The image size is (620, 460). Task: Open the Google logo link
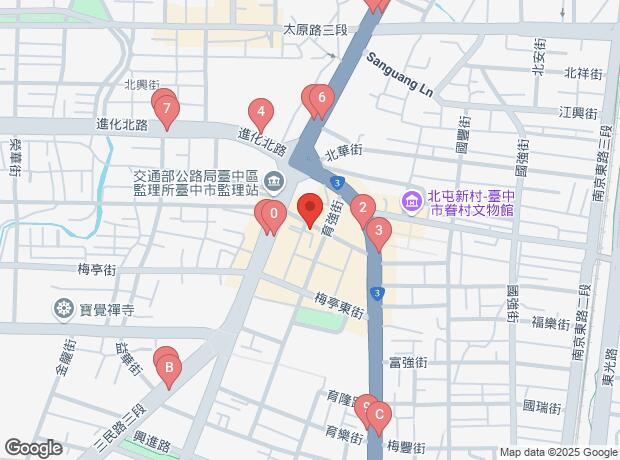click(x=32, y=448)
